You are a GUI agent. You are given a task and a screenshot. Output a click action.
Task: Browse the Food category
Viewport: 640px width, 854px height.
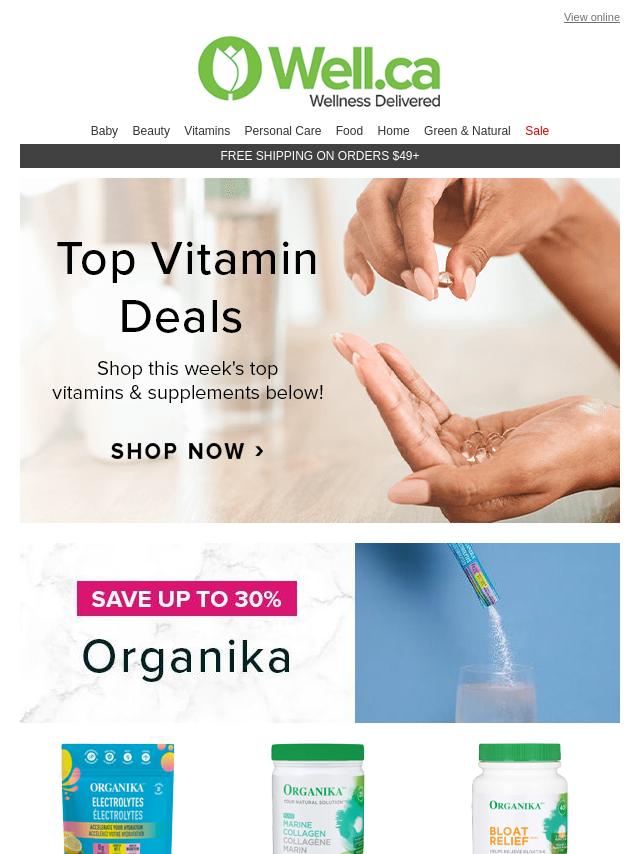click(349, 131)
